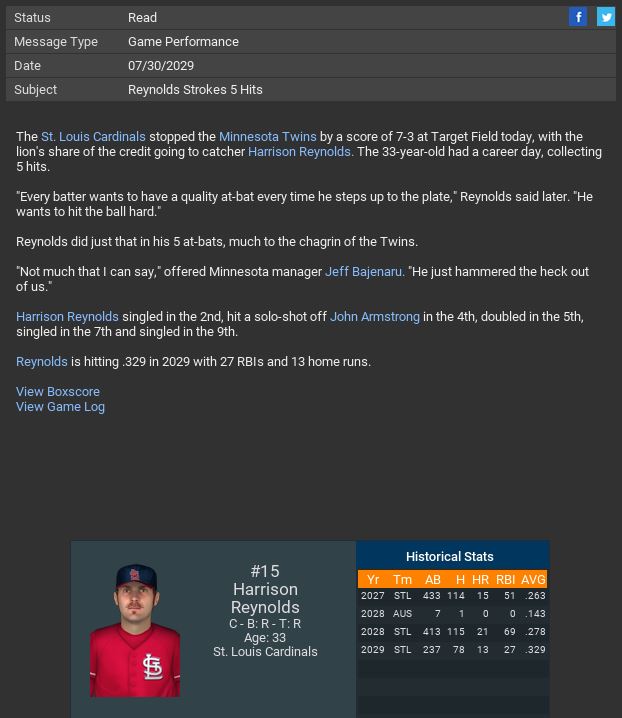
Task: Tap Reynolds link before hitting .329
Action: (42, 362)
